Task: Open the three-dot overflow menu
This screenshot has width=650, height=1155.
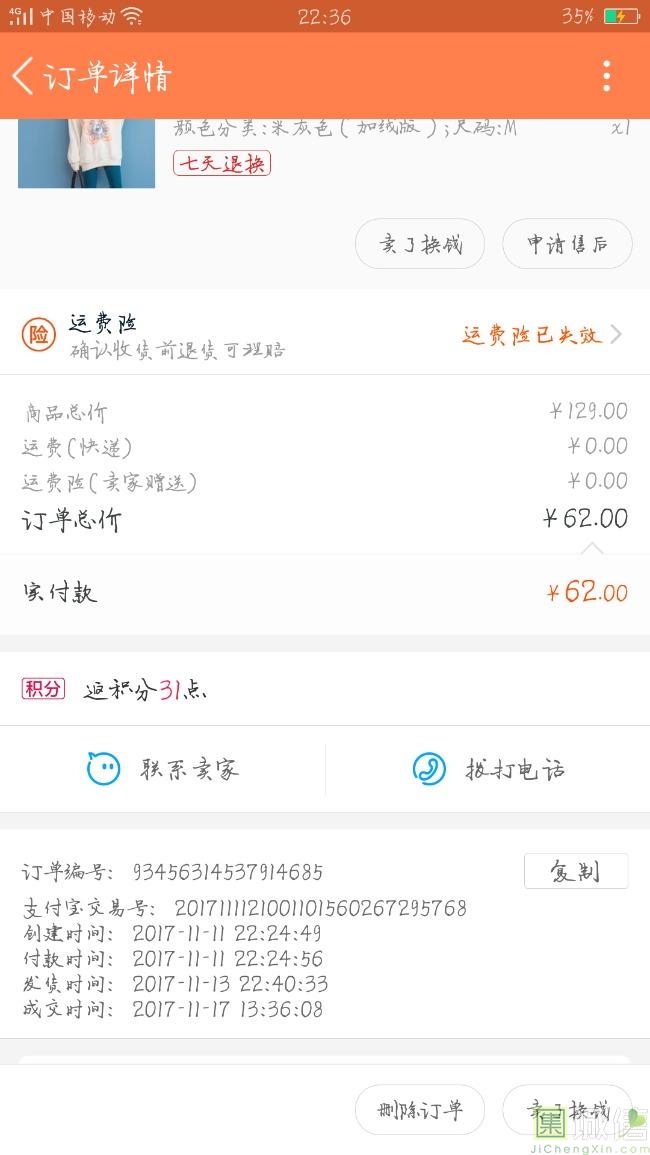Action: coord(606,76)
